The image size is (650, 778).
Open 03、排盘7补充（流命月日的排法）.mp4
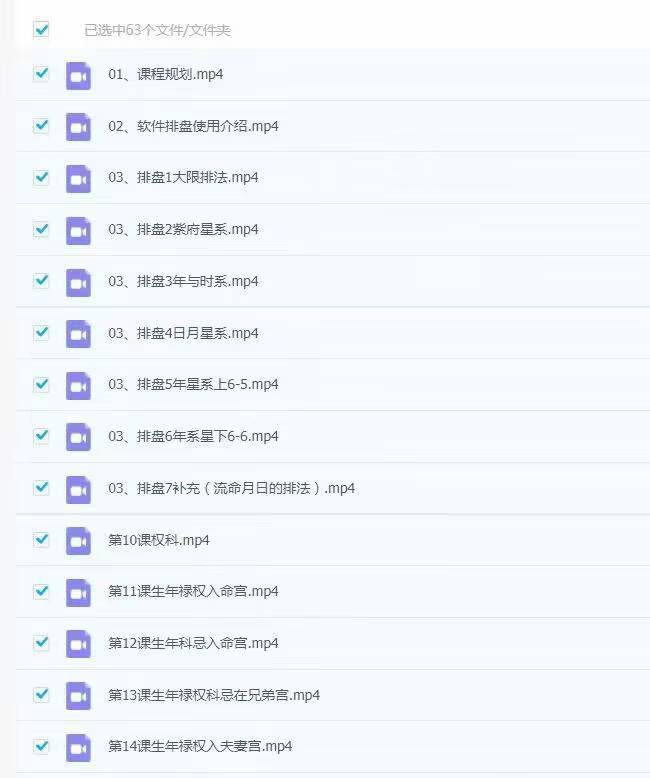[x=231, y=488]
